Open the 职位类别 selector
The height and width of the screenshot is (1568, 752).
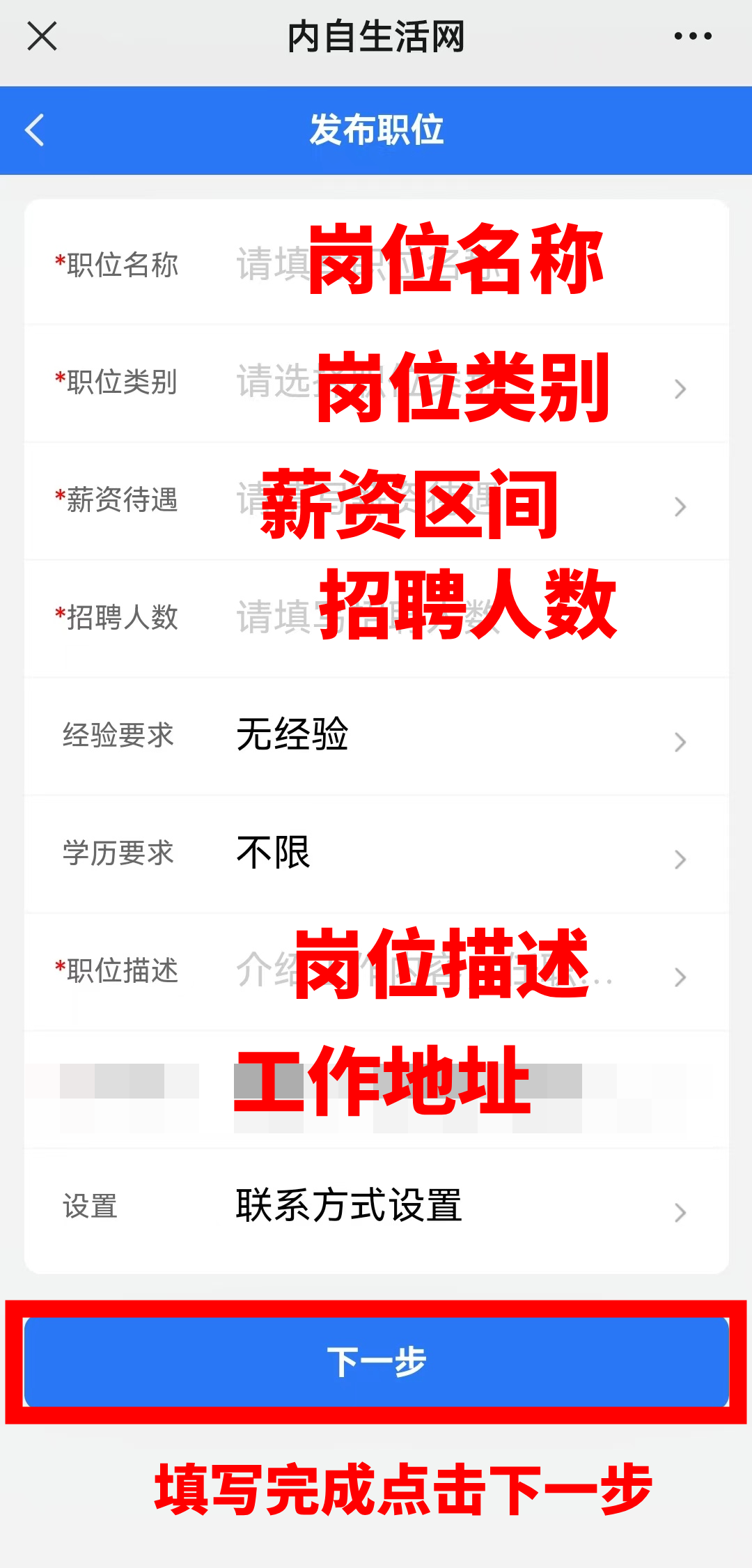(377, 383)
